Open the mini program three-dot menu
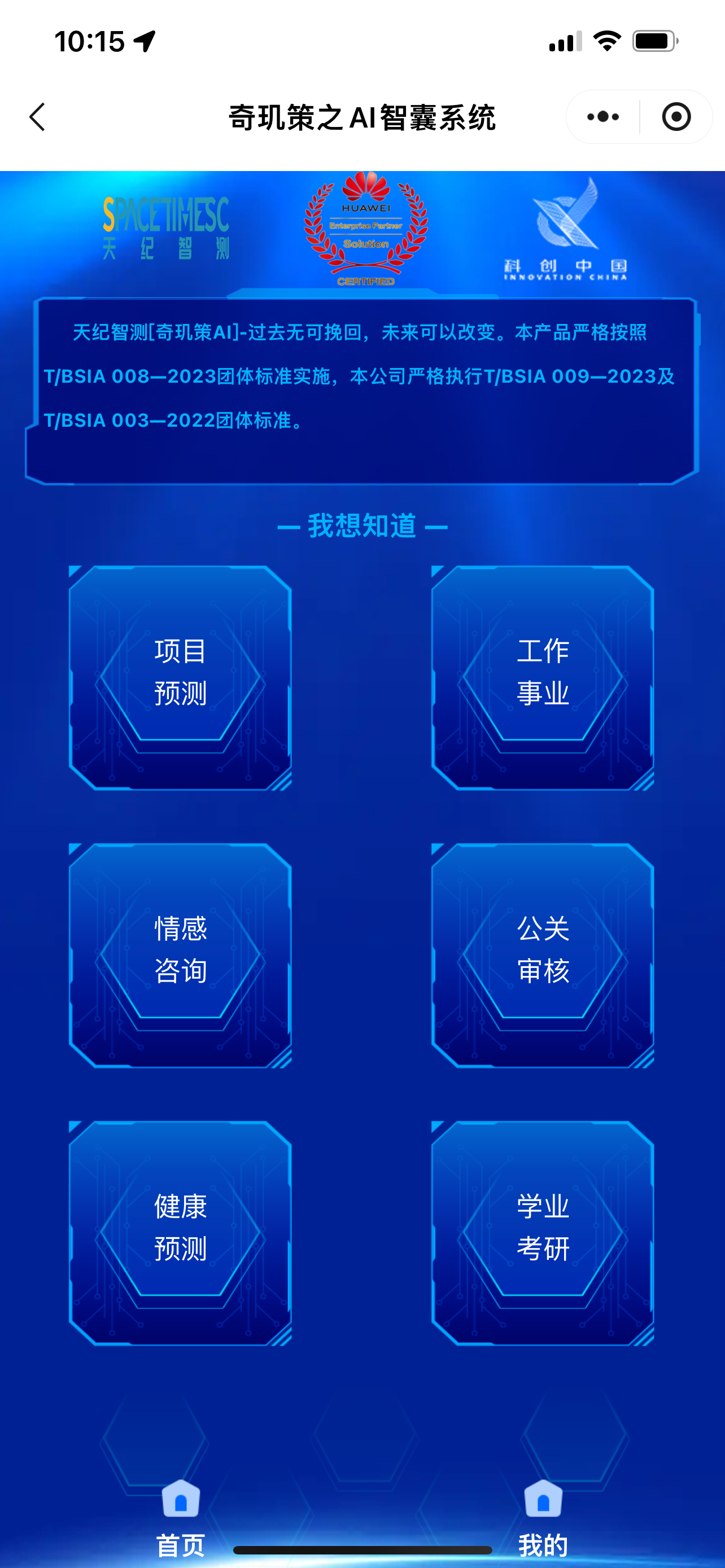 tap(602, 117)
